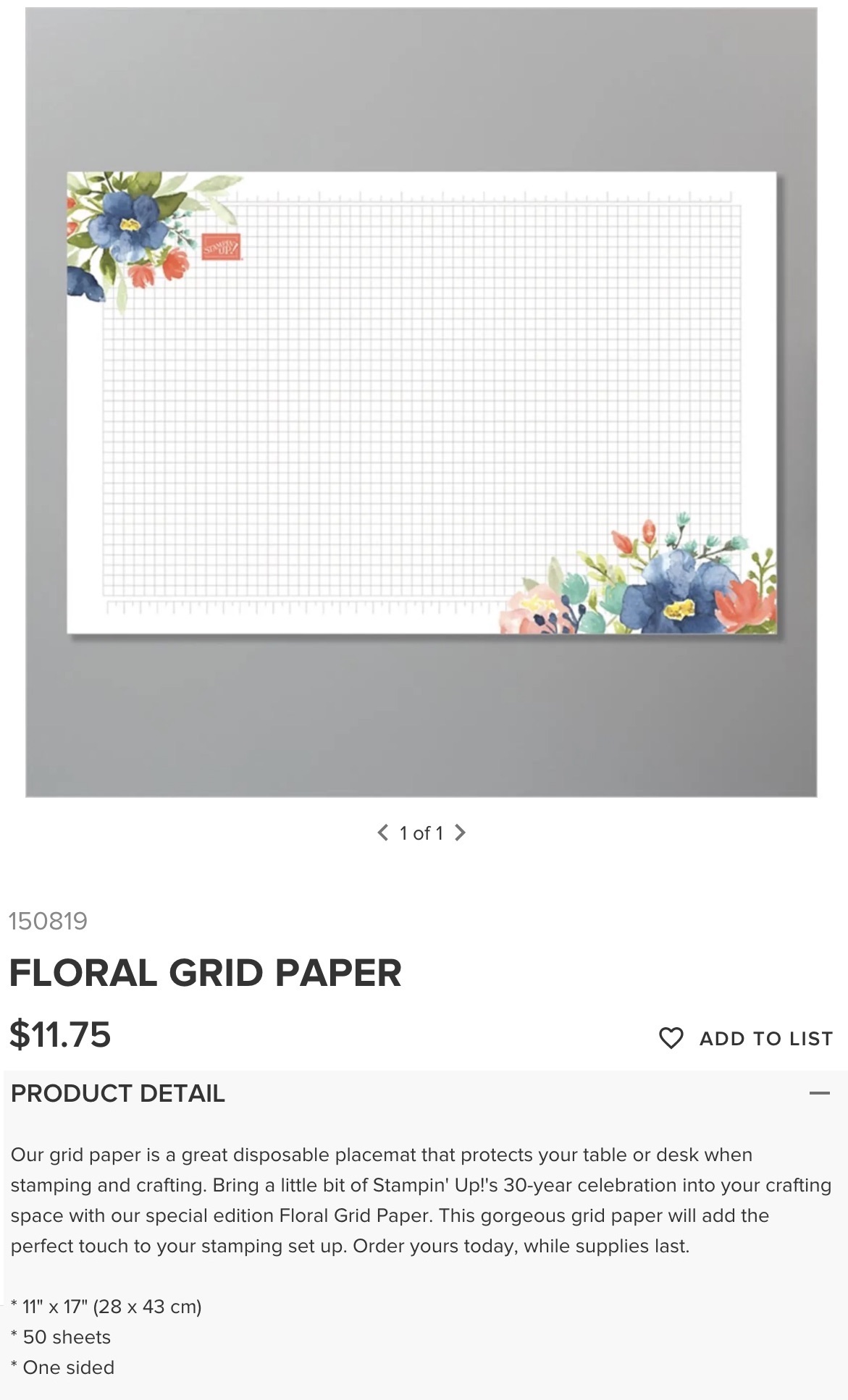The image size is (848, 1400).
Task: Collapse the Product Detail section
Action: point(819,1093)
